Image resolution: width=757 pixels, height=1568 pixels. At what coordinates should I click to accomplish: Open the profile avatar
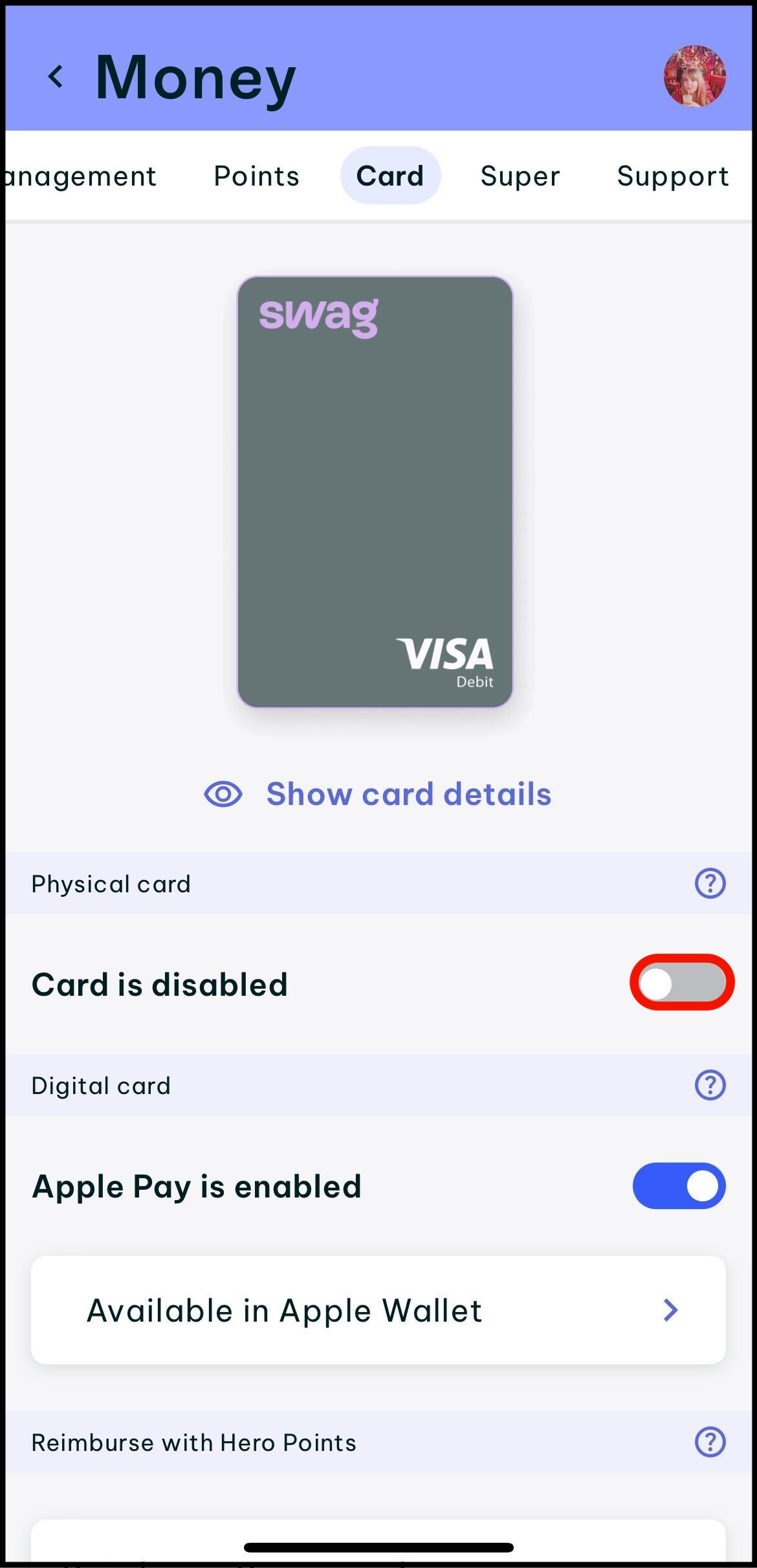click(x=694, y=76)
